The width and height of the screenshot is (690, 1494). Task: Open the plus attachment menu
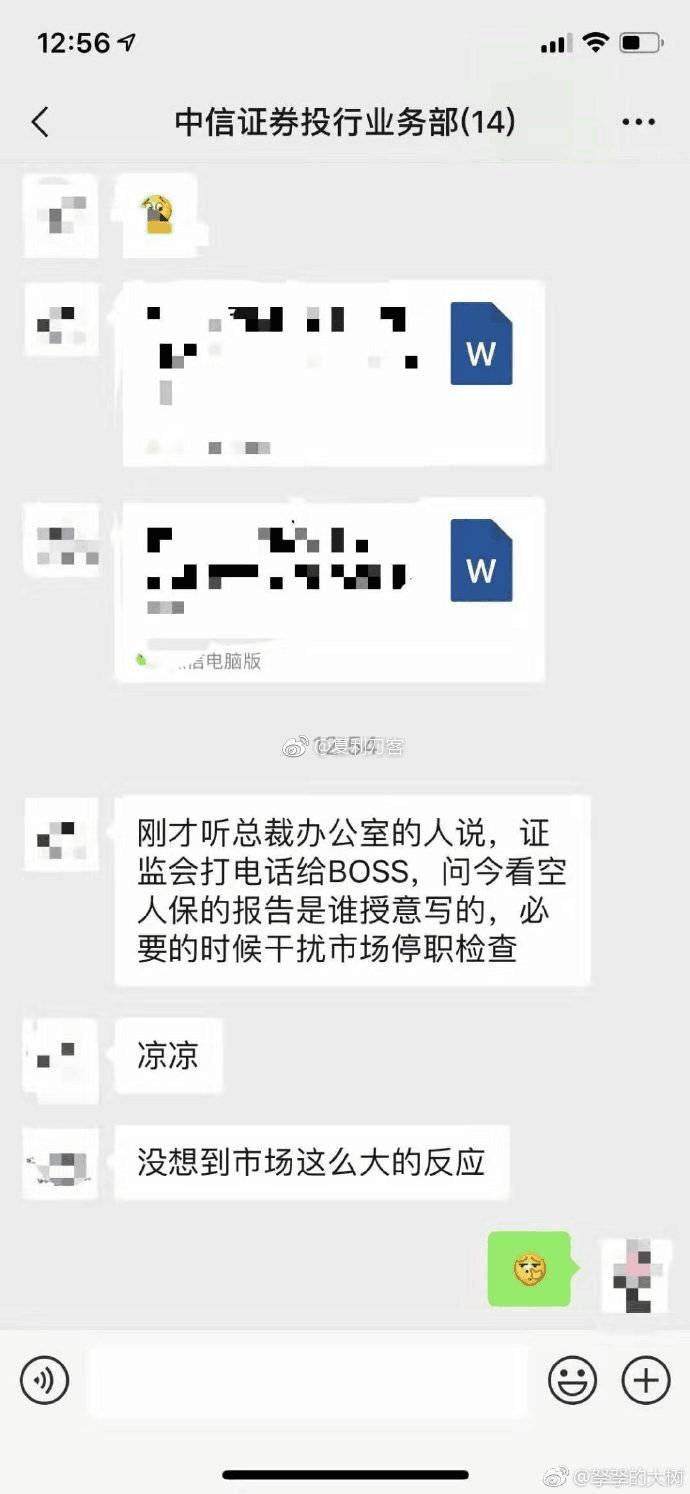[646, 1382]
